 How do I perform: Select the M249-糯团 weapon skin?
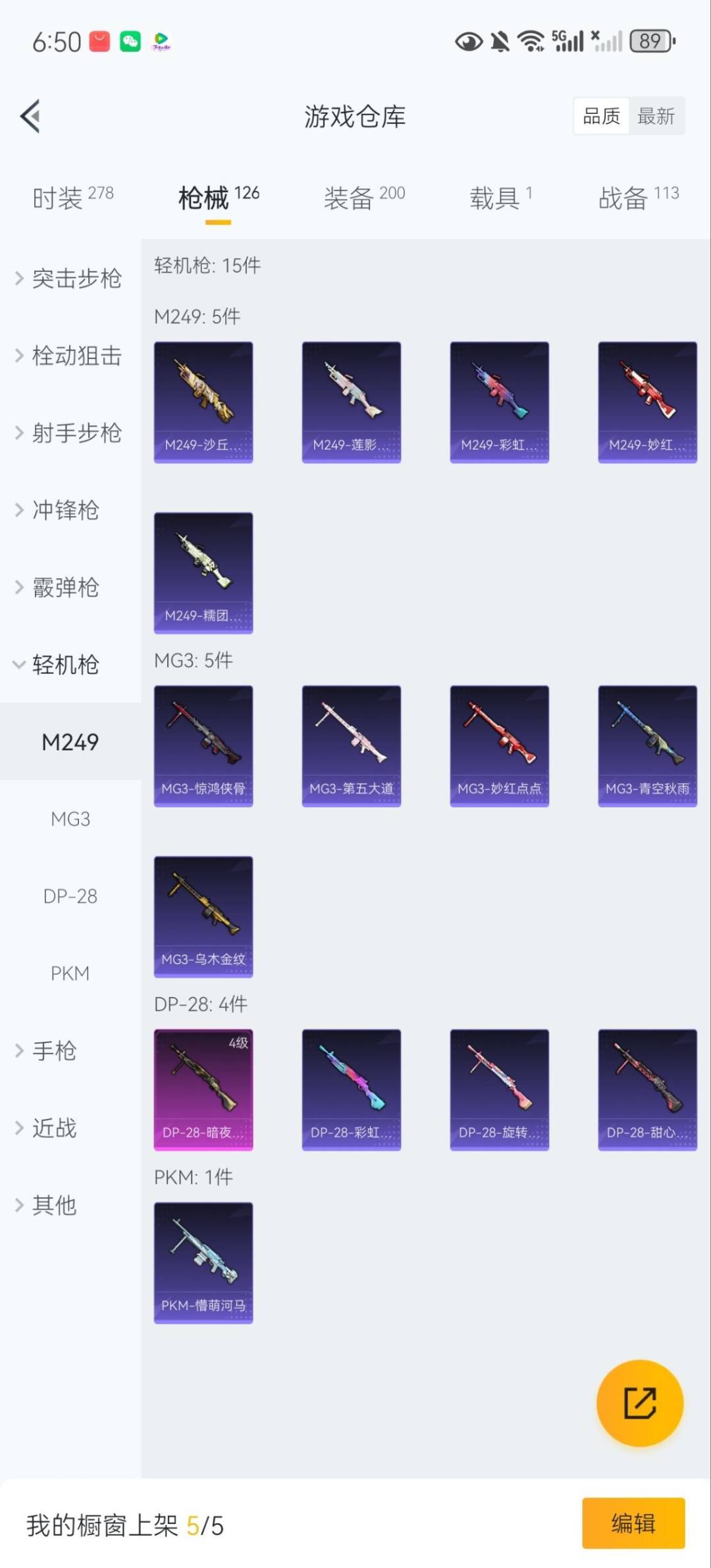203,573
